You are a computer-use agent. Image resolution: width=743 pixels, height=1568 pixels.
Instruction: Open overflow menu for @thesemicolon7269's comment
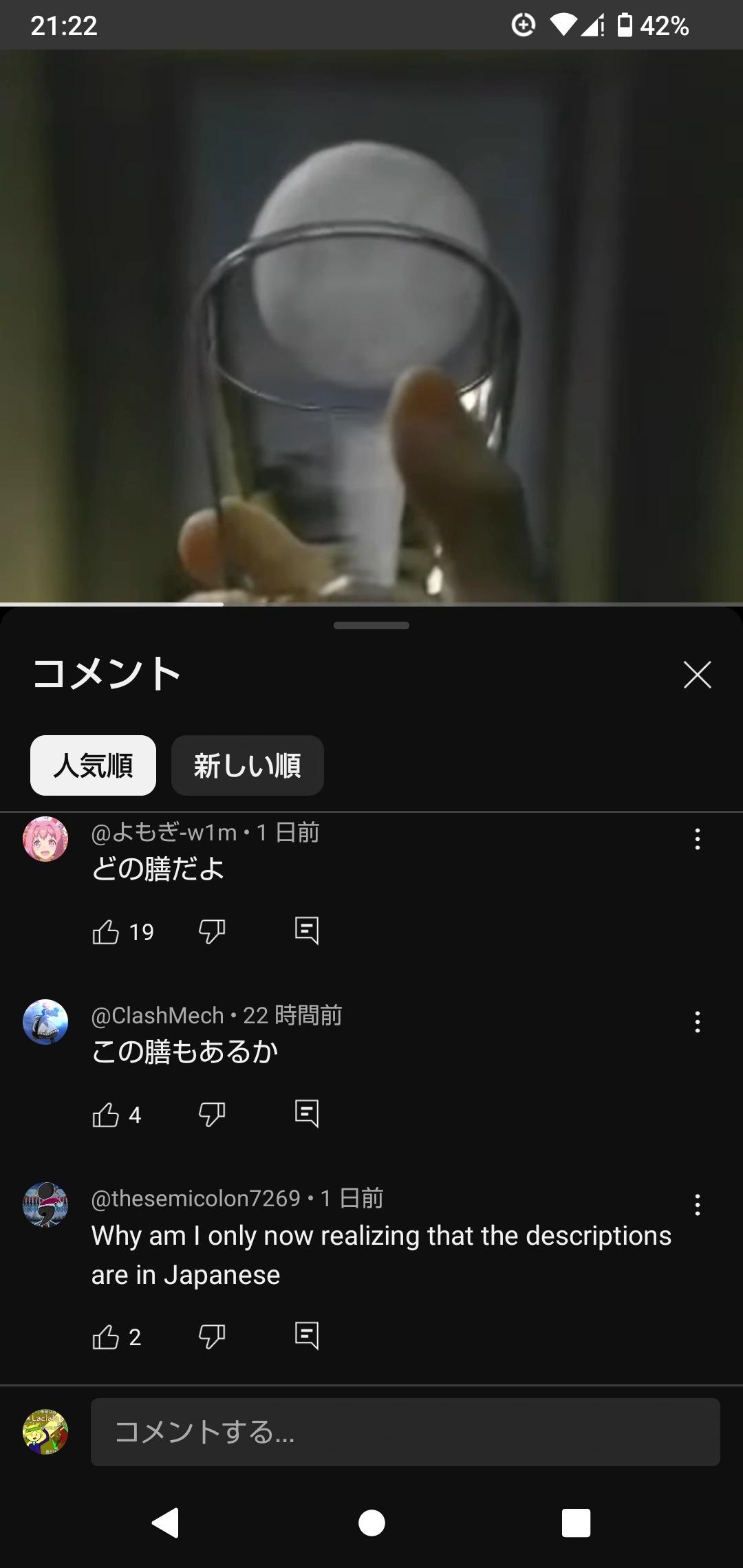pos(698,1205)
